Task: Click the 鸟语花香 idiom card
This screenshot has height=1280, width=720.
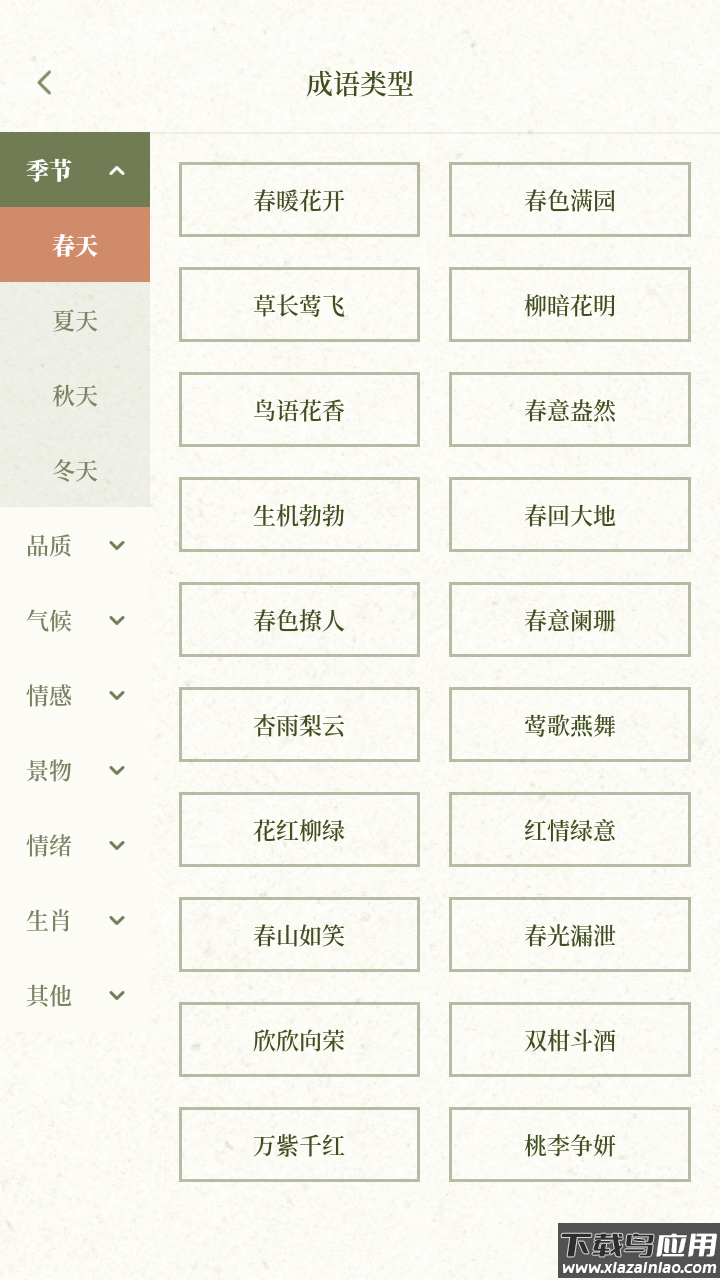Action: click(299, 410)
